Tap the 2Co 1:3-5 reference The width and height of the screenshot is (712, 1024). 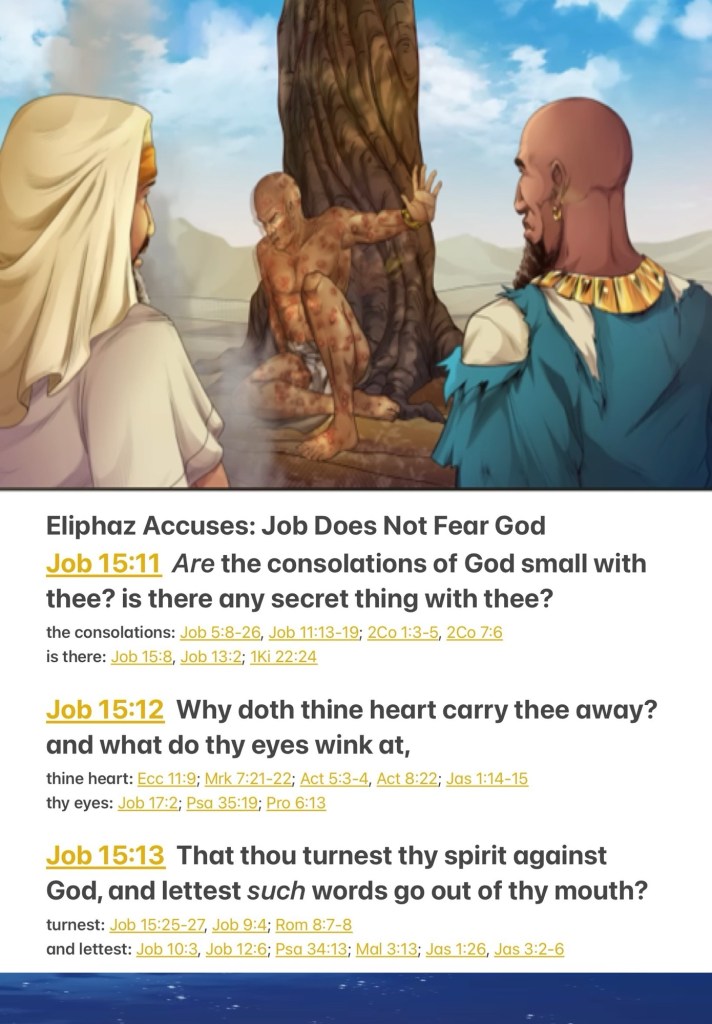tap(403, 632)
